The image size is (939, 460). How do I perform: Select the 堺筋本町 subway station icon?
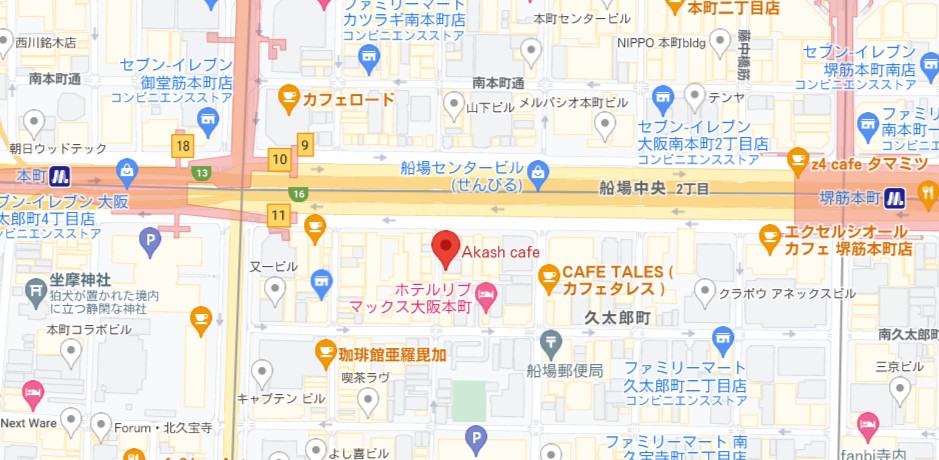[x=893, y=196]
